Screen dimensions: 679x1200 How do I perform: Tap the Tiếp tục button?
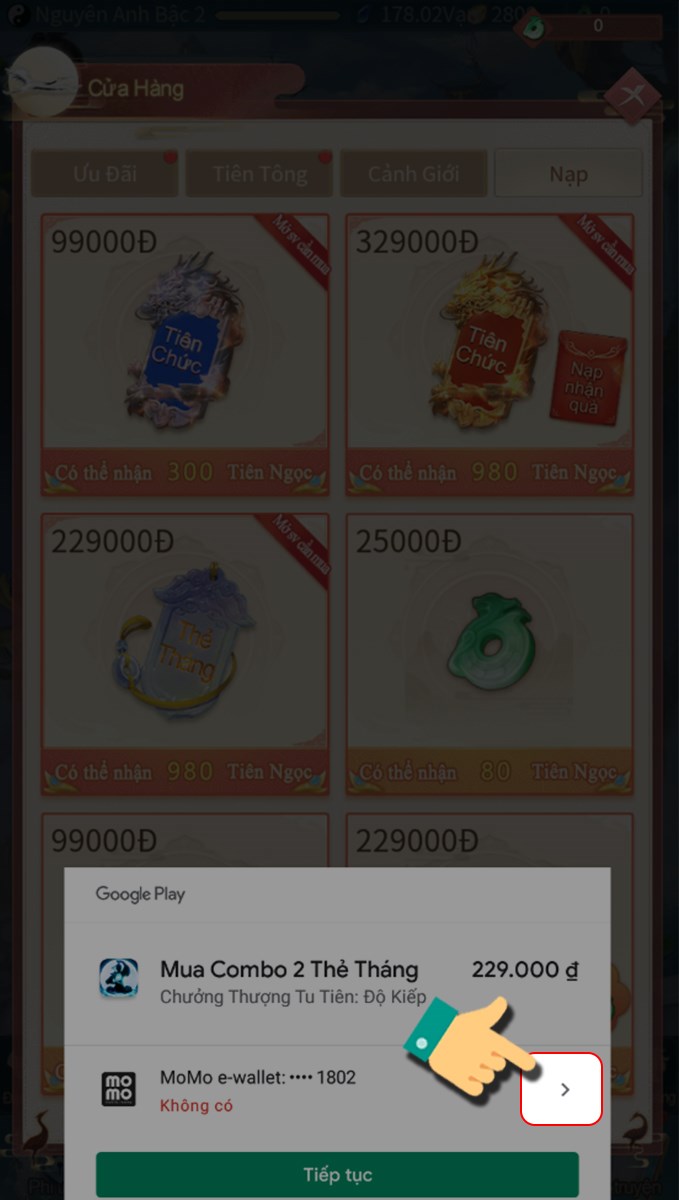click(337, 1174)
